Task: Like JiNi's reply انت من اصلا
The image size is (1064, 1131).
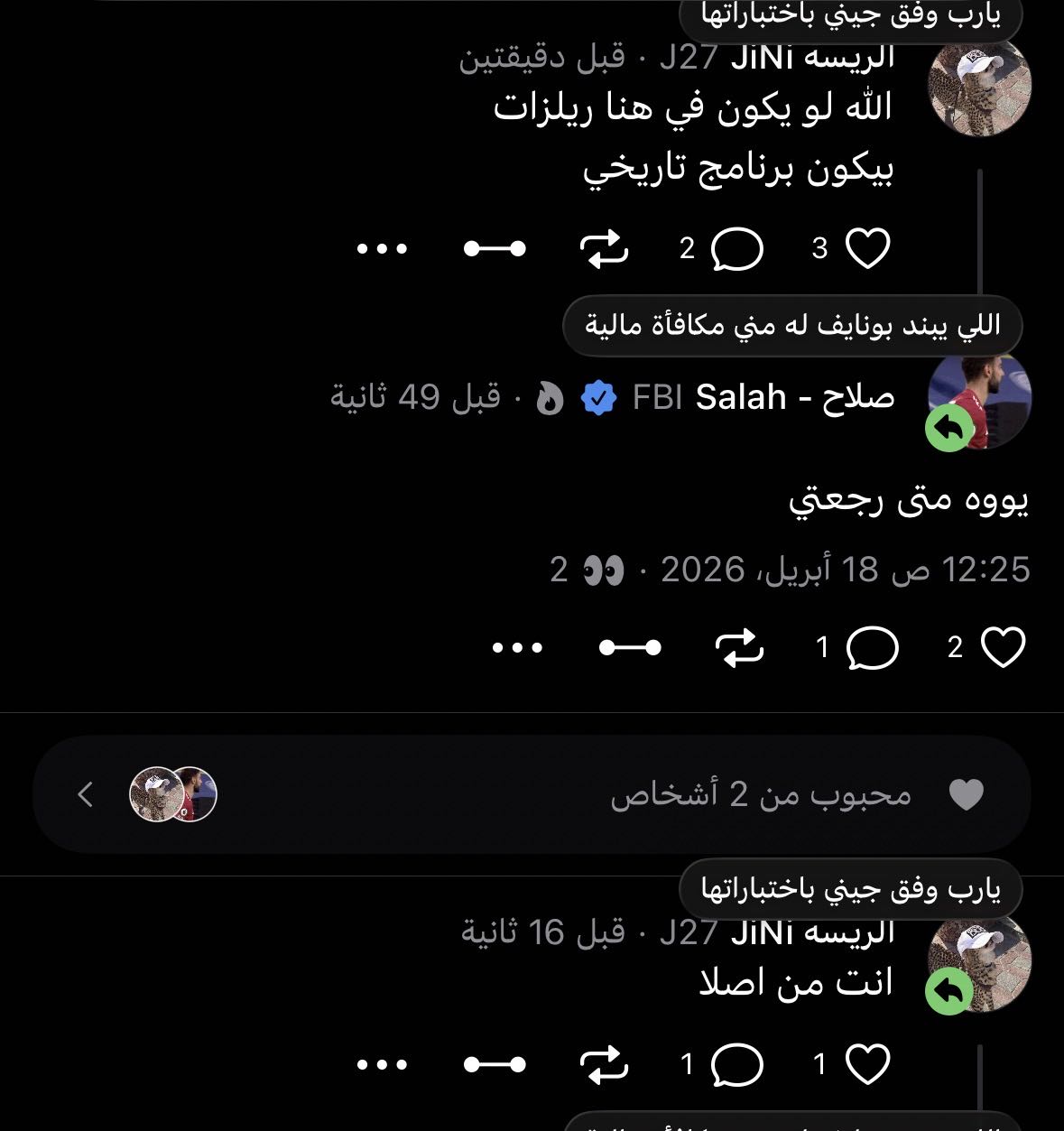Action: coord(867,1064)
